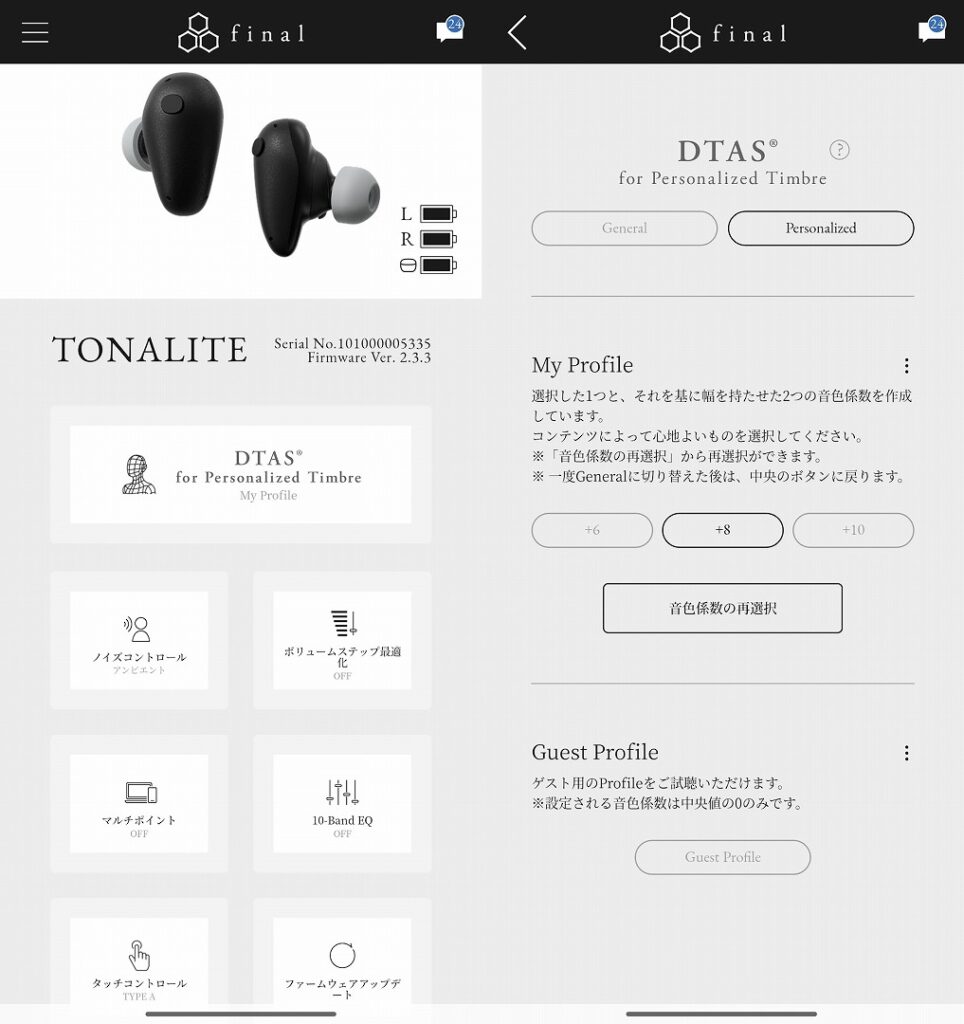Go back using the arrow on the DTAS screen
The image size is (964, 1024).
pyautogui.click(x=517, y=33)
